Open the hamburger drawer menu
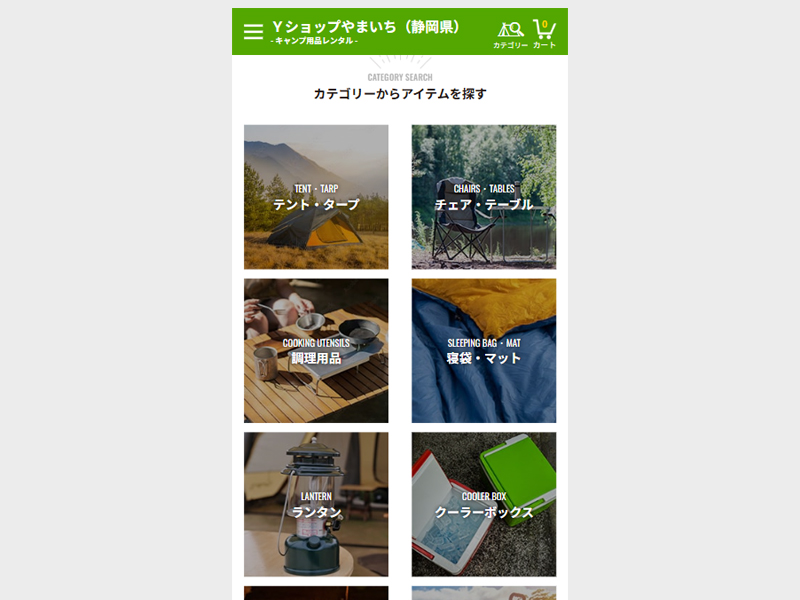800x600 pixels. pyautogui.click(x=253, y=32)
